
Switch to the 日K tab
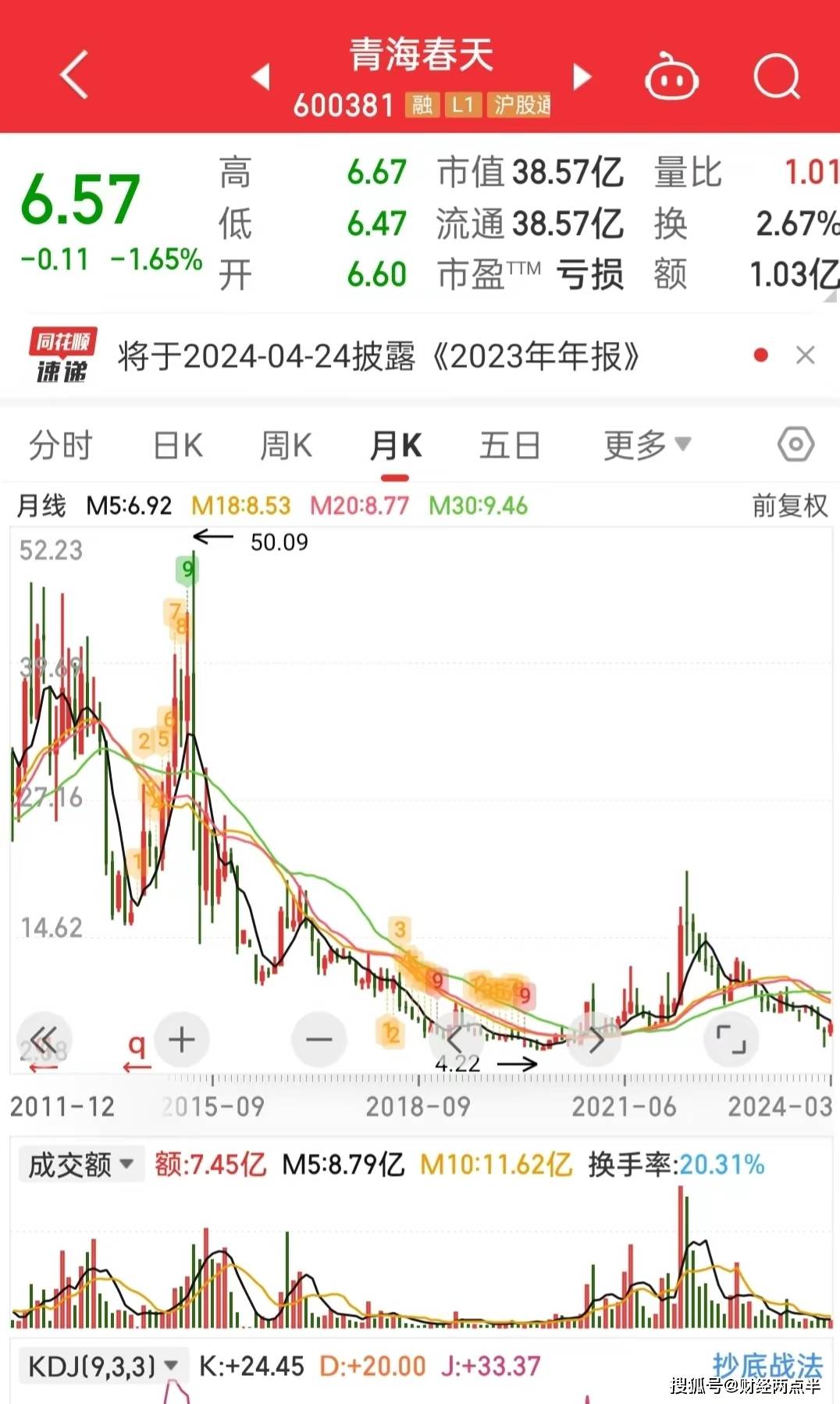click(177, 444)
